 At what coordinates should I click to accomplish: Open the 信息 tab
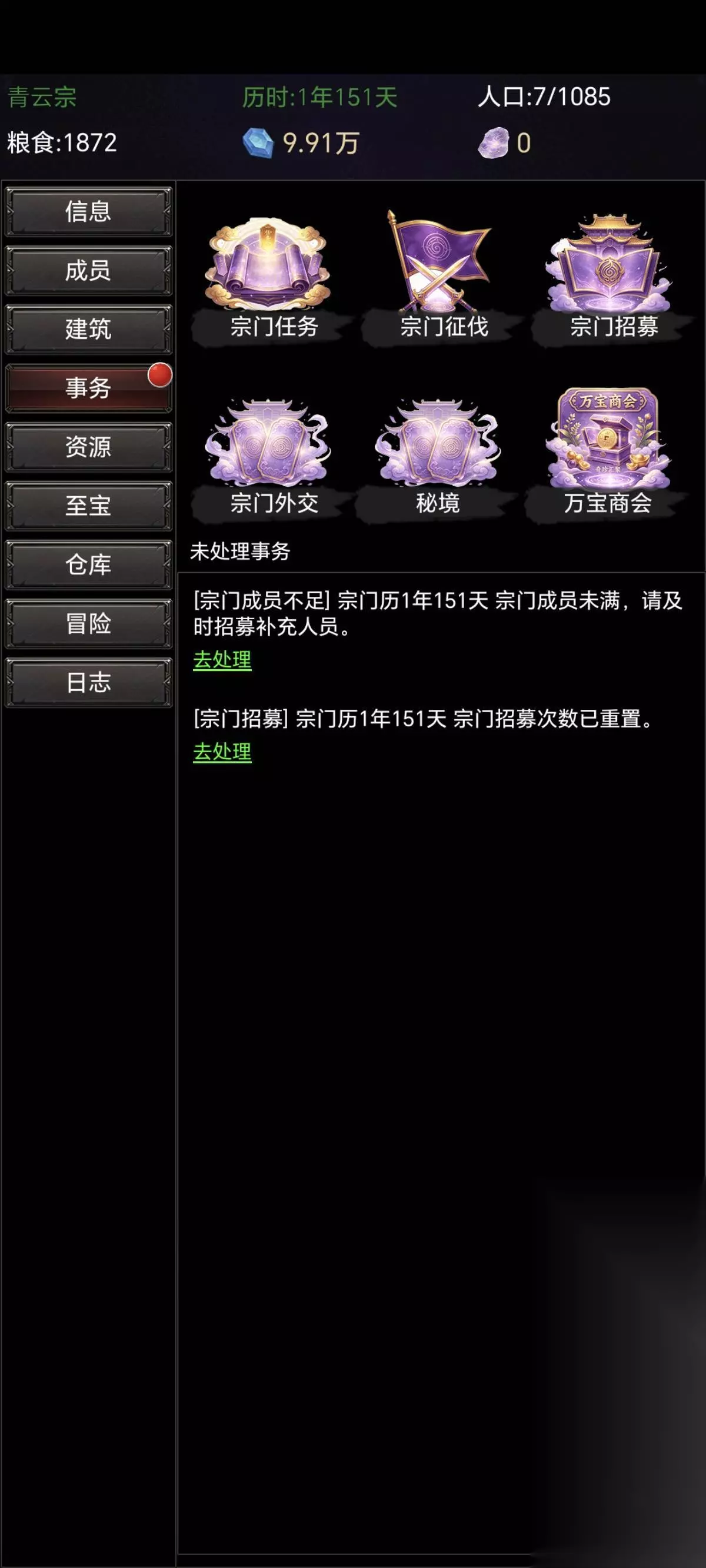88,211
